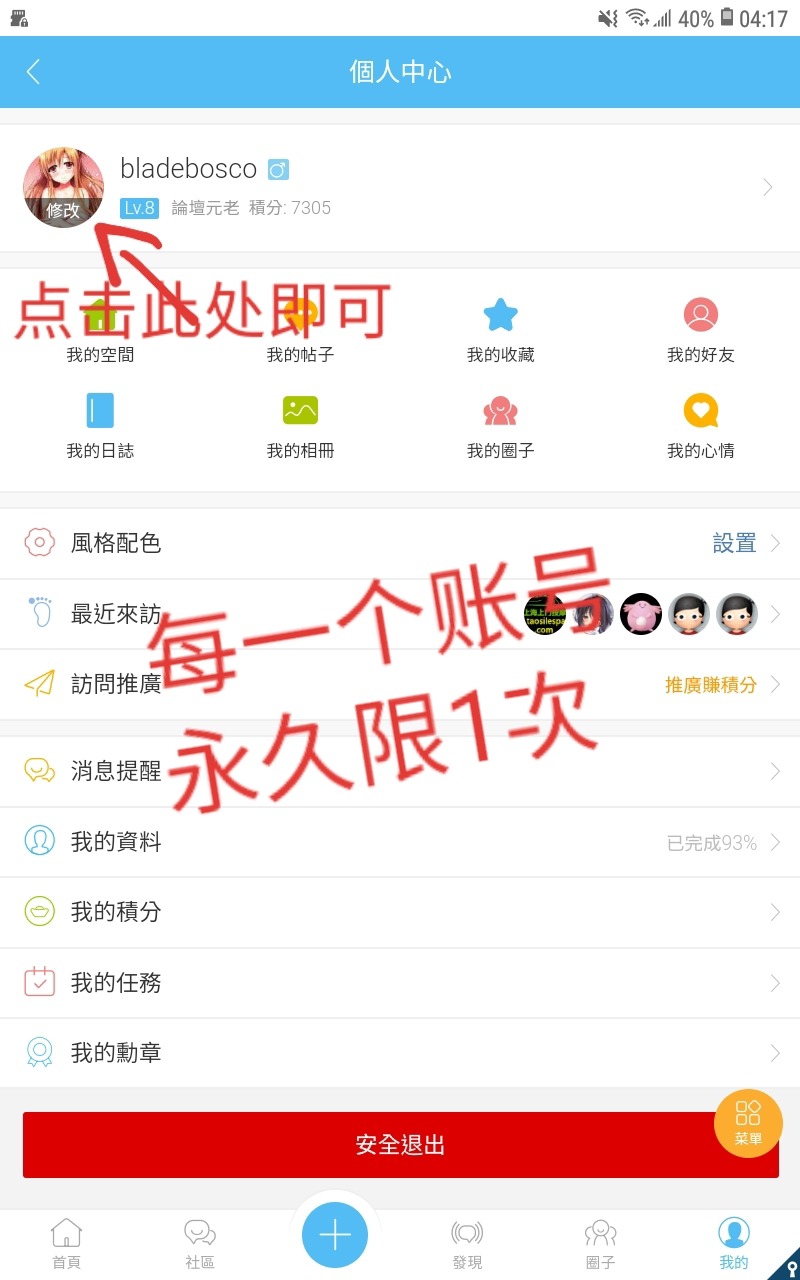Open 我的積分 points

(400, 912)
